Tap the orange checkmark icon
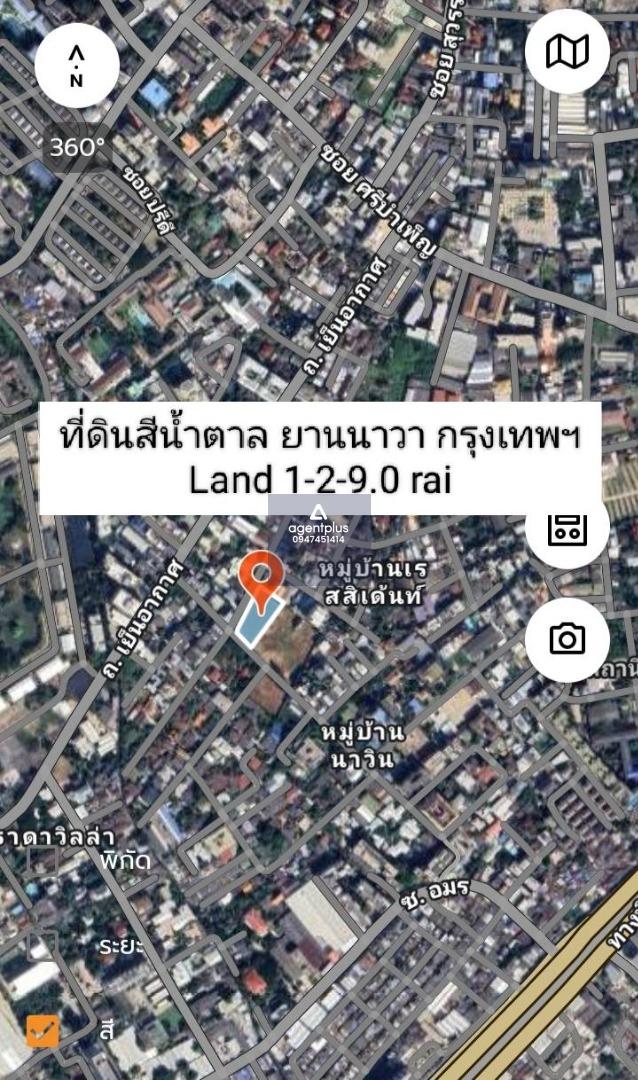Image resolution: width=638 pixels, height=1080 pixels. click(42, 1030)
